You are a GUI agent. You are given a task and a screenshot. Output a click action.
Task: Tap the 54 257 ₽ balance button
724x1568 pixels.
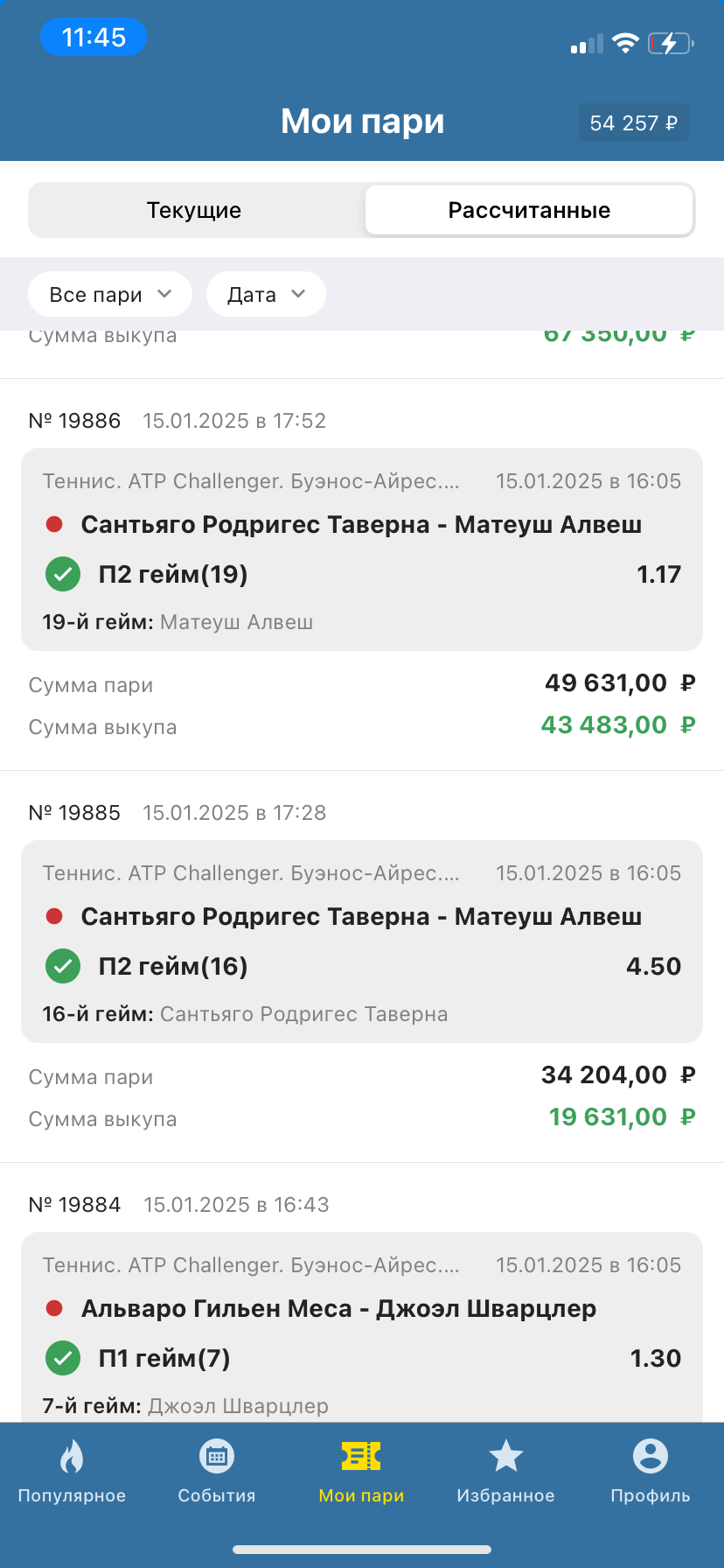634,122
